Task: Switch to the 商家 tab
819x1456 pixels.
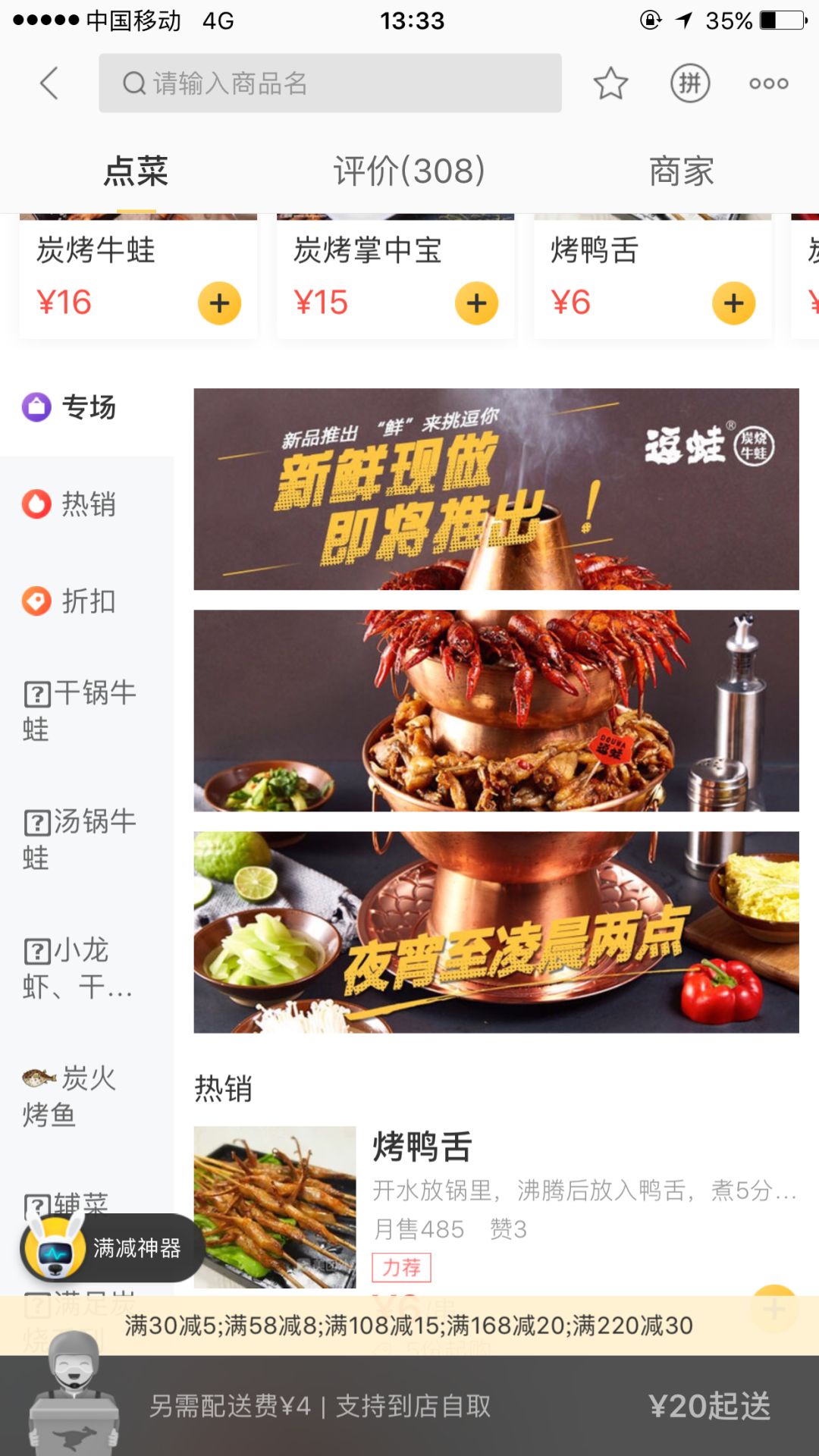Action: point(681,171)
